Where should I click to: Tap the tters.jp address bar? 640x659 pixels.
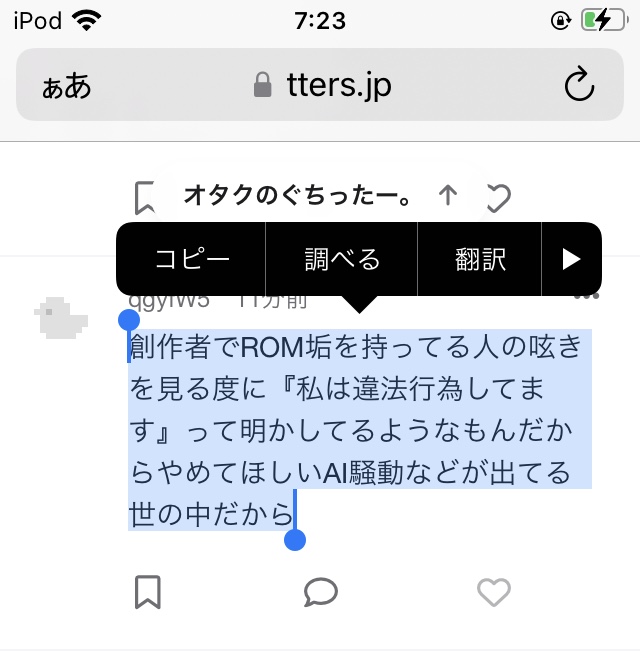322,86
